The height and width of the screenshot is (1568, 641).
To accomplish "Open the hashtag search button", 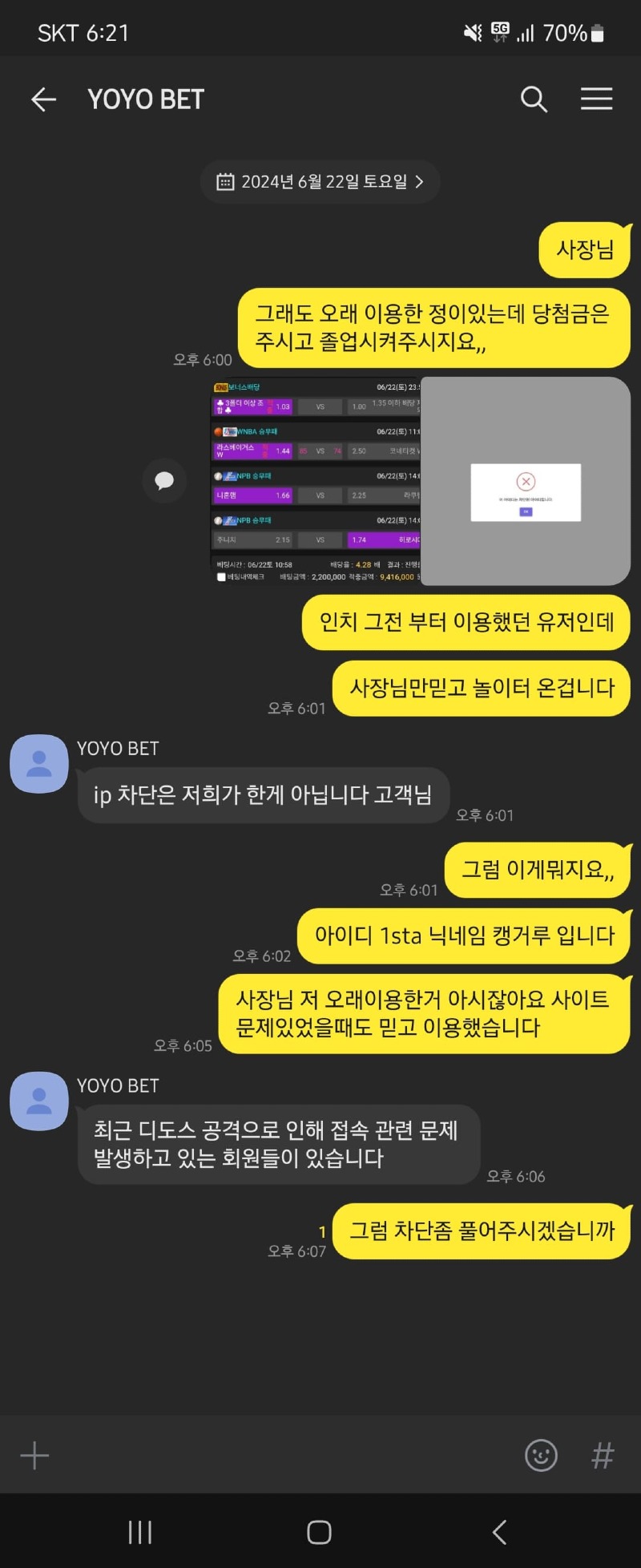I will click(x=603, y=1455).
